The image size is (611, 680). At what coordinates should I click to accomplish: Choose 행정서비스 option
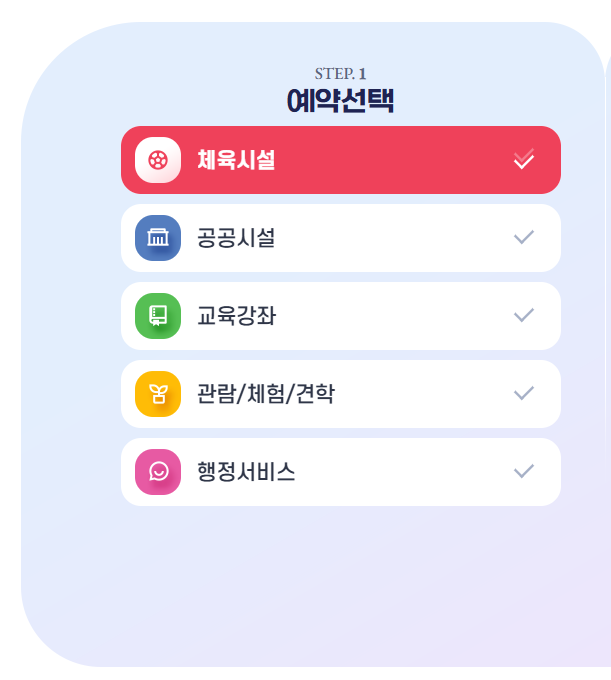341,472
